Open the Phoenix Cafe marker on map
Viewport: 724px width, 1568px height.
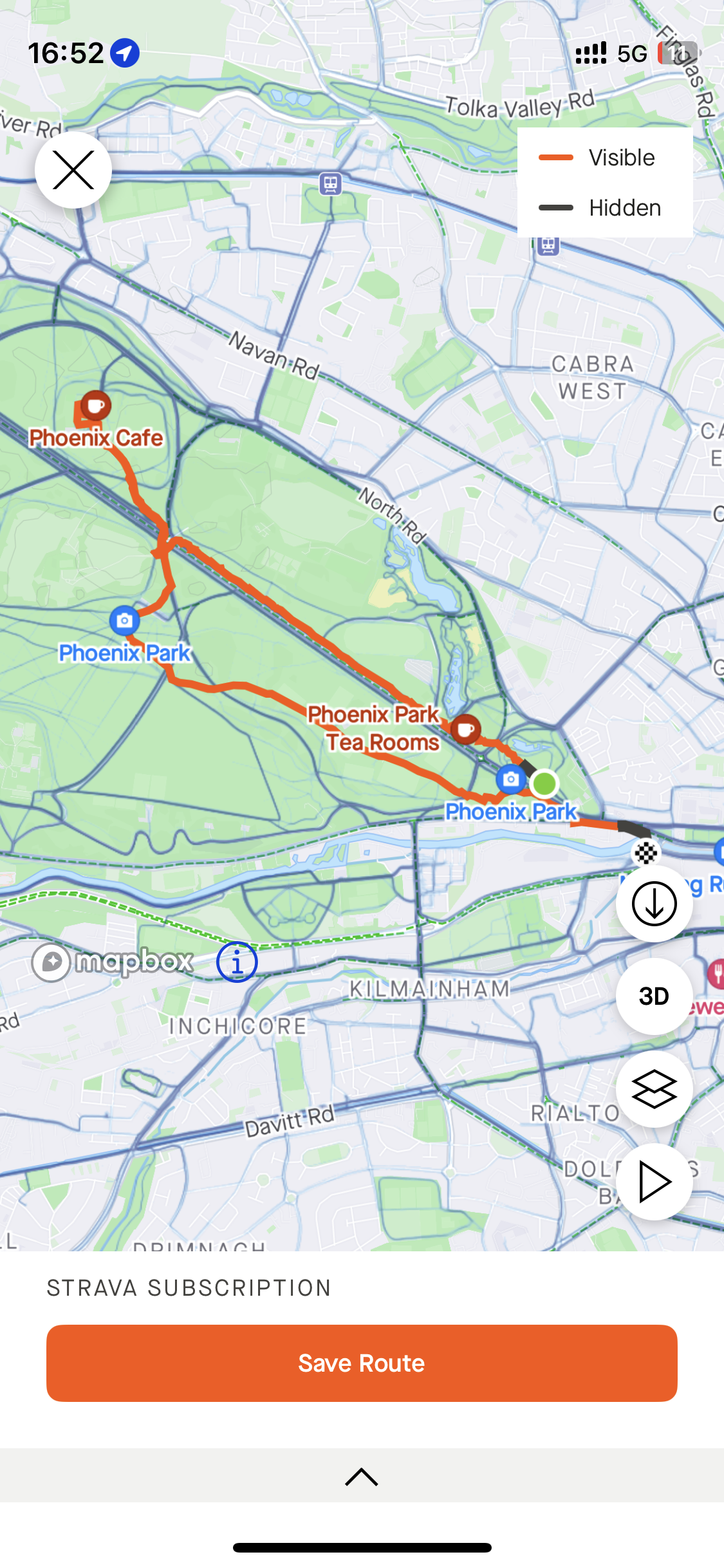click(x=96, y=406)
